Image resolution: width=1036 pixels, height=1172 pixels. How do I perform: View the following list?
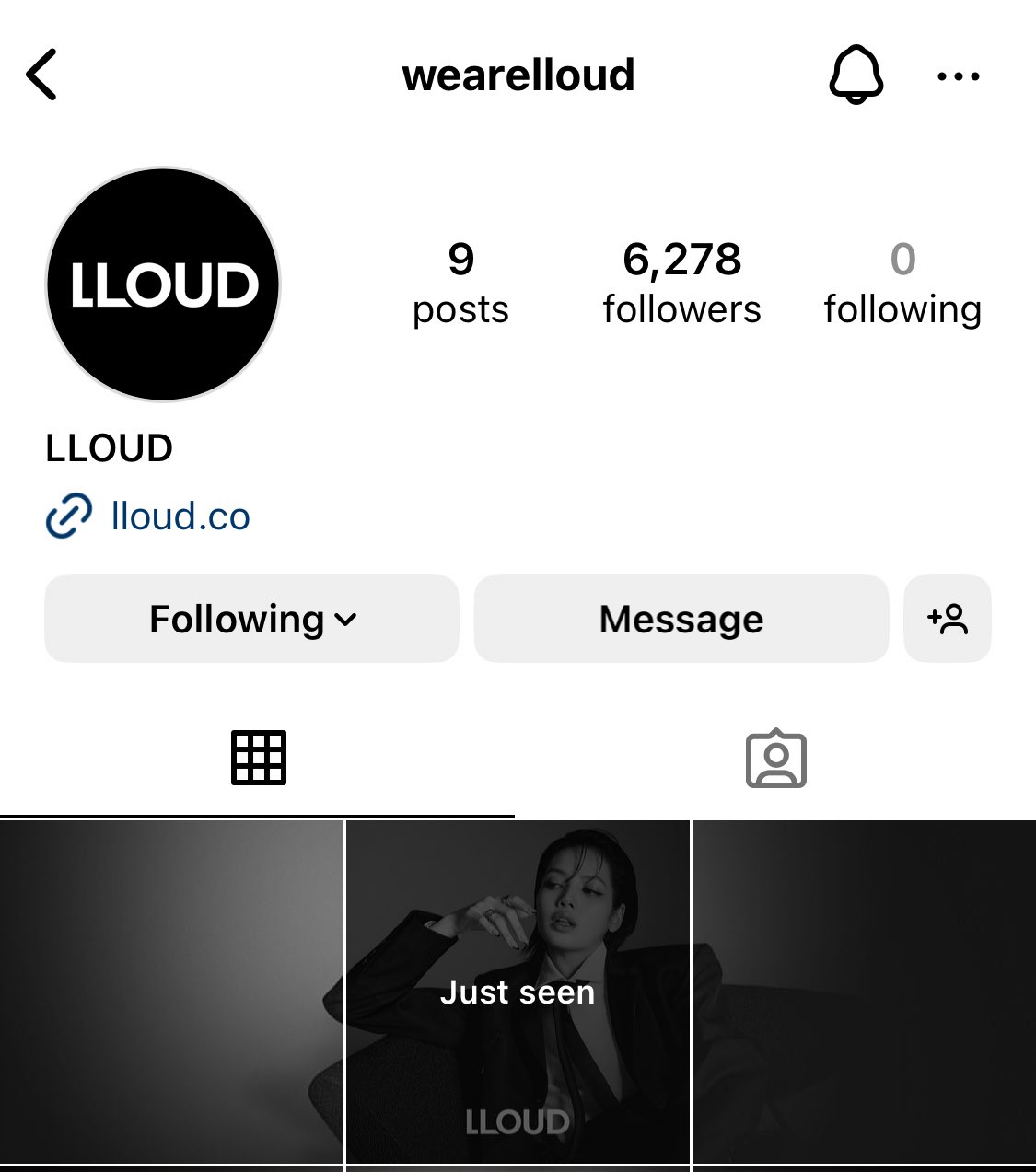(902, 282)
